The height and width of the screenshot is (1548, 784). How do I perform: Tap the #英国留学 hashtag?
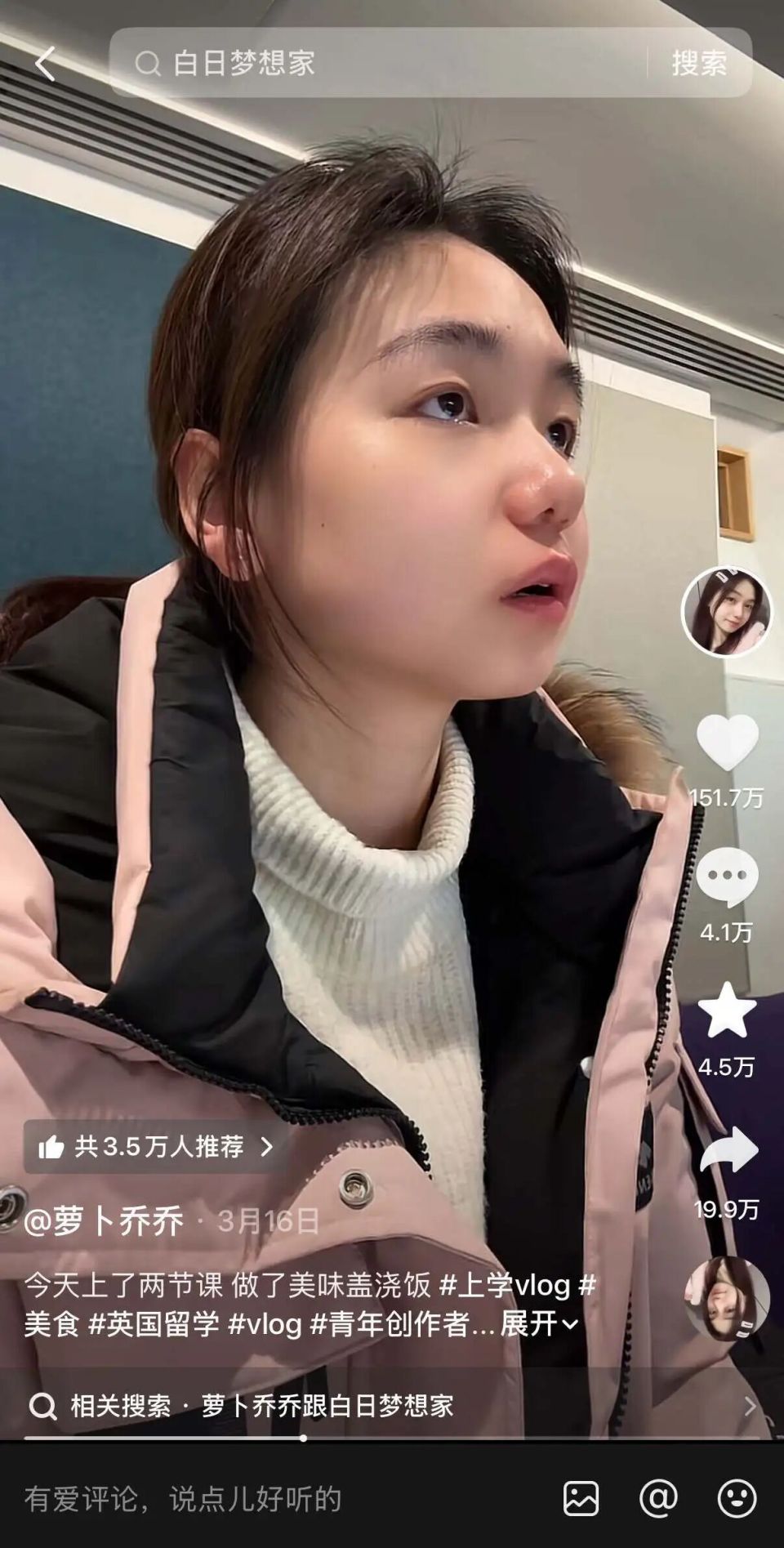[154, 1323]
